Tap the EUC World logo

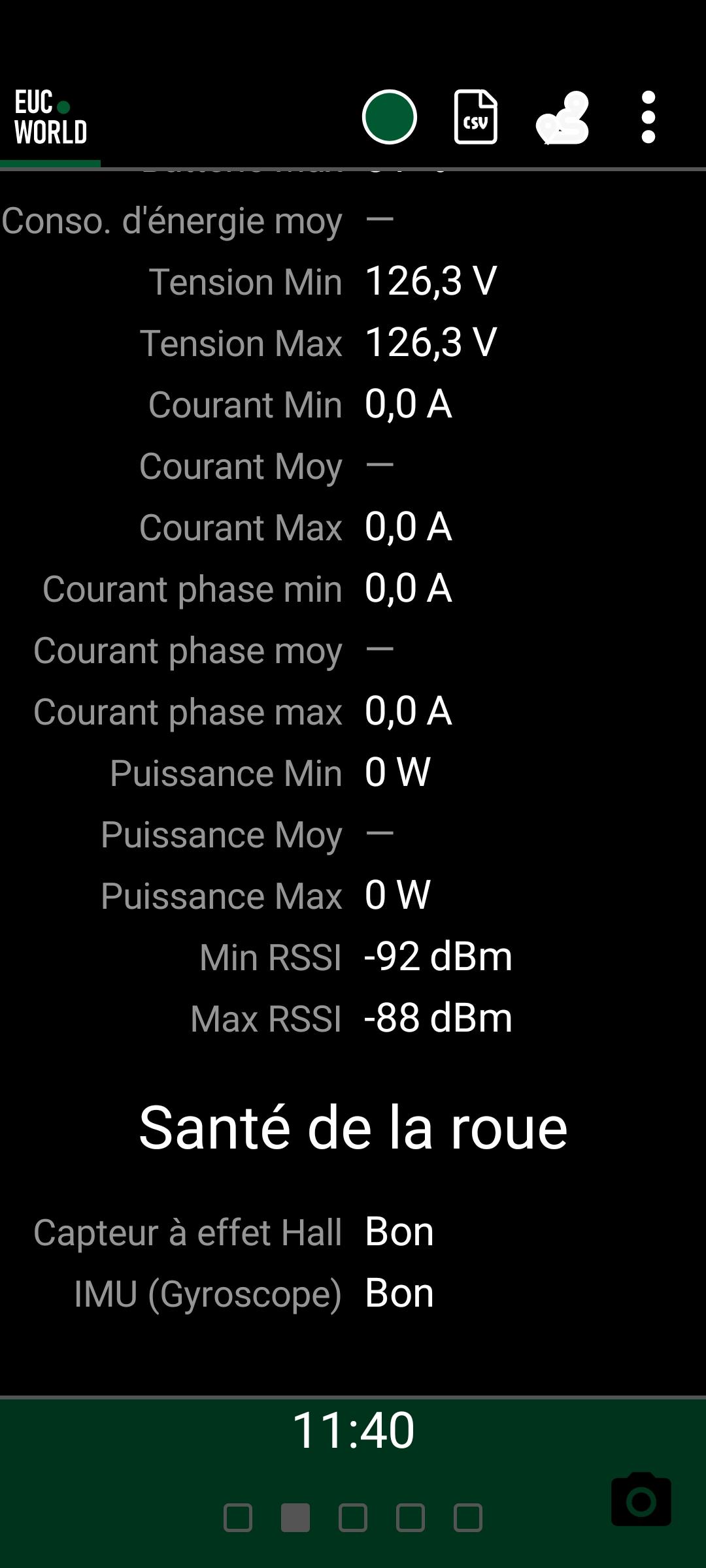click(50, 118)
